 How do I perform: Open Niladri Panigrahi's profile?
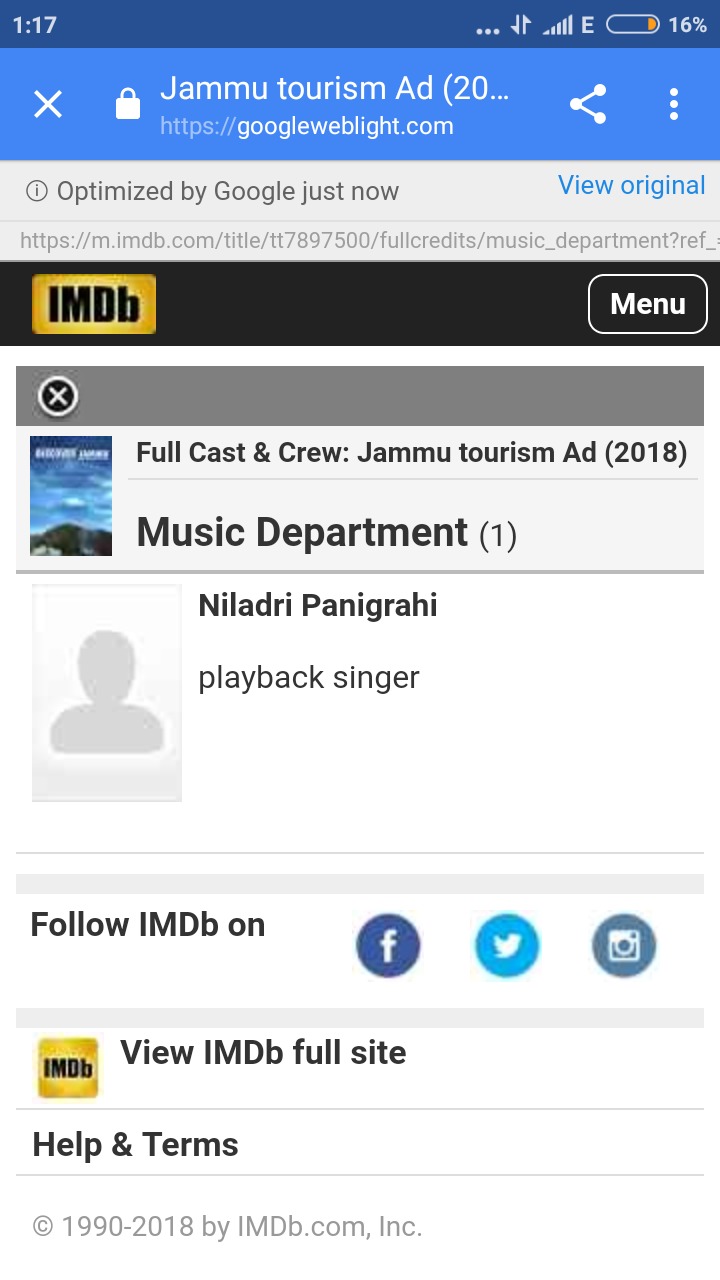click(318, 606)
